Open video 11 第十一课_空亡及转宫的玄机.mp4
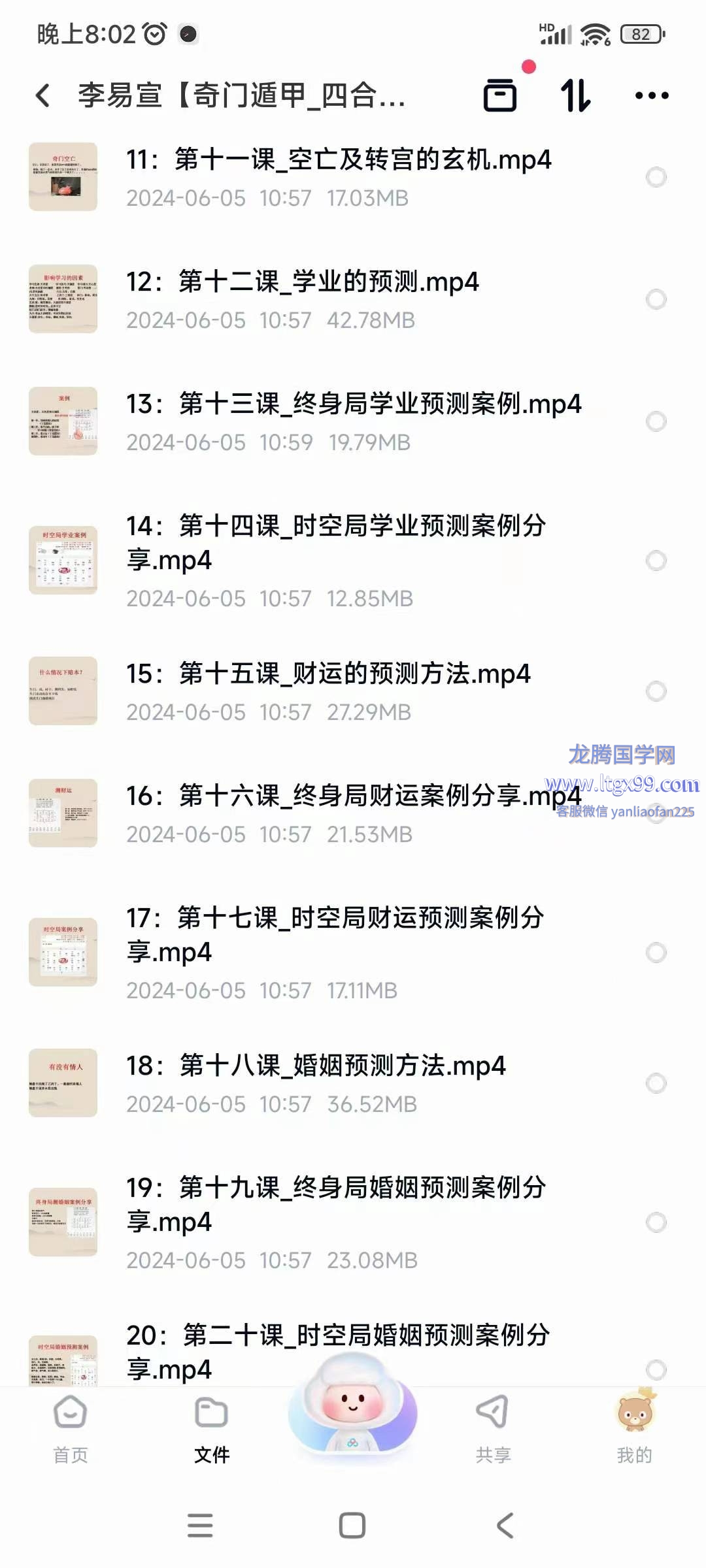Viewport: 706px width, 1568px height. click(339, 160)
